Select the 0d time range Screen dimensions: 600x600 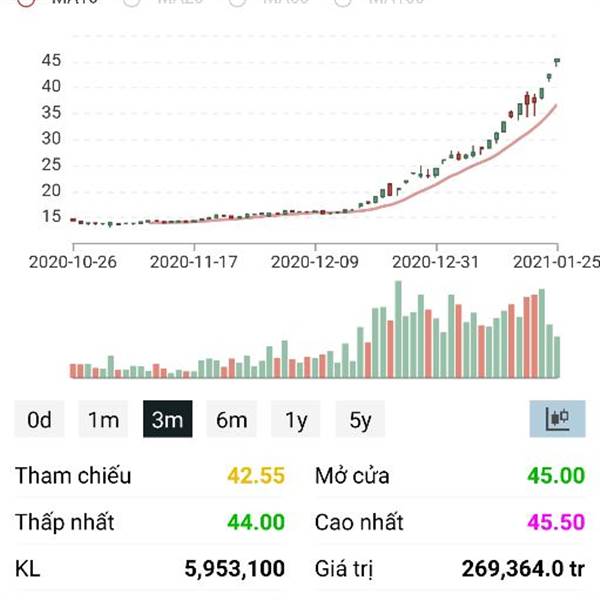coord(40,419)
